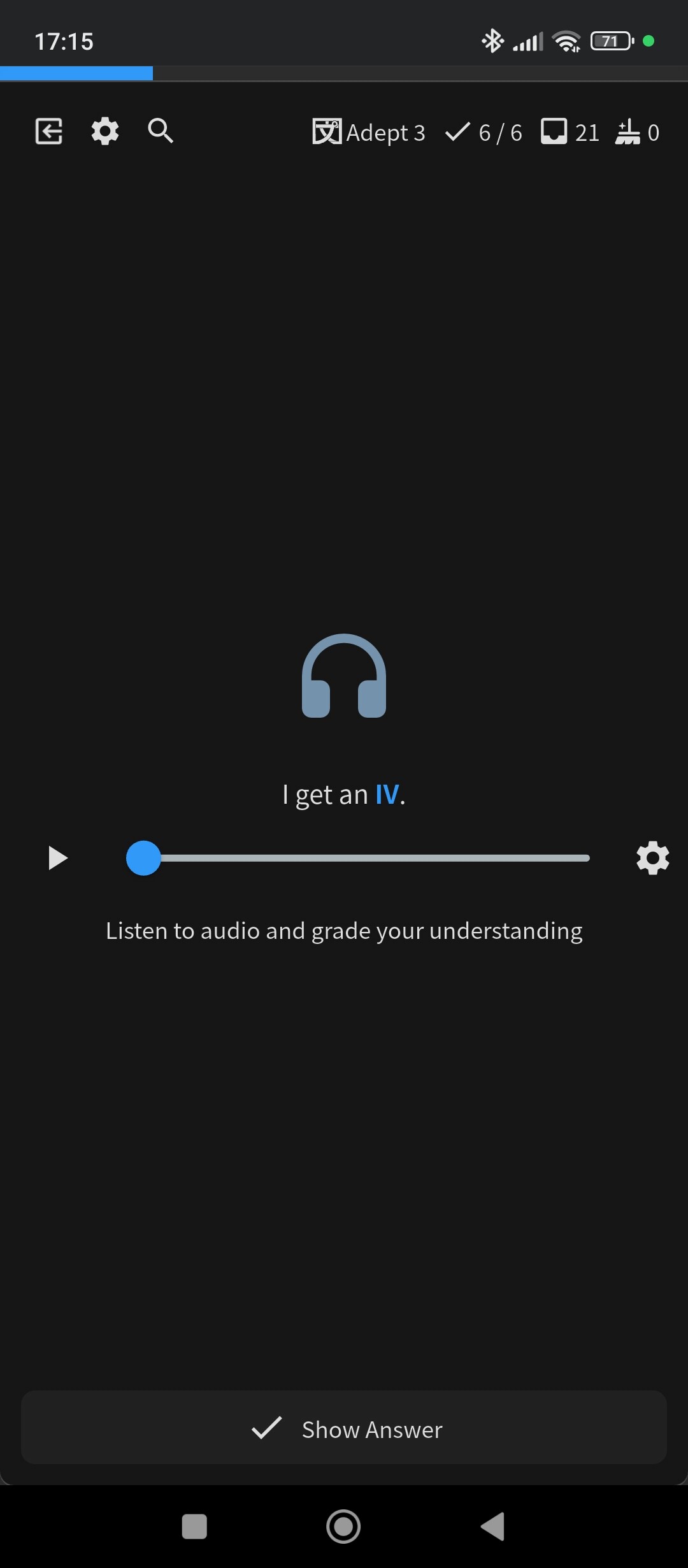Show Answer for this card
Viewport: 688px width, 1568px height.
[x=344, y=1429]
